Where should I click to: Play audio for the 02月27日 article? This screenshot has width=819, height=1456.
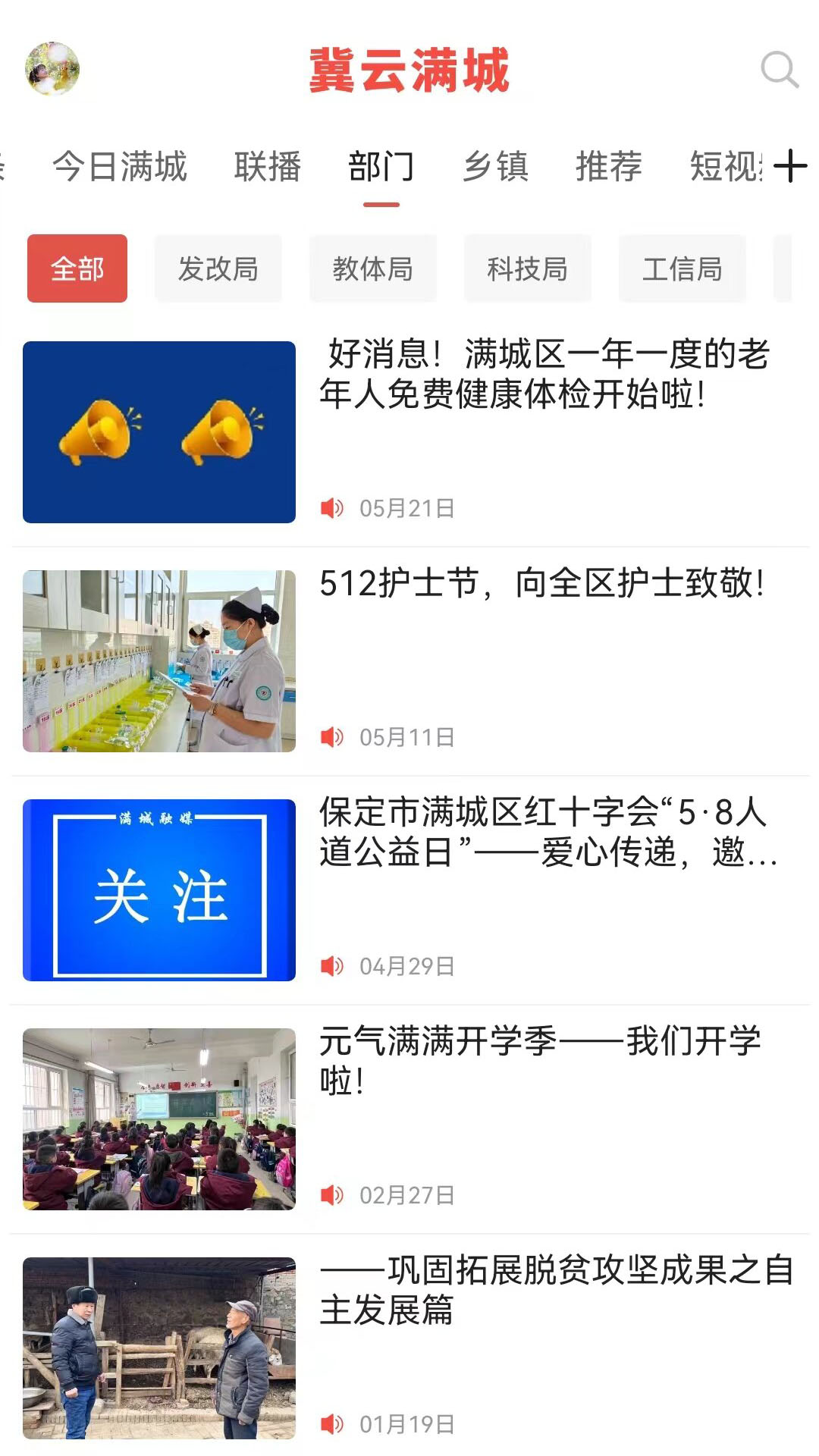coord(332,1195)
